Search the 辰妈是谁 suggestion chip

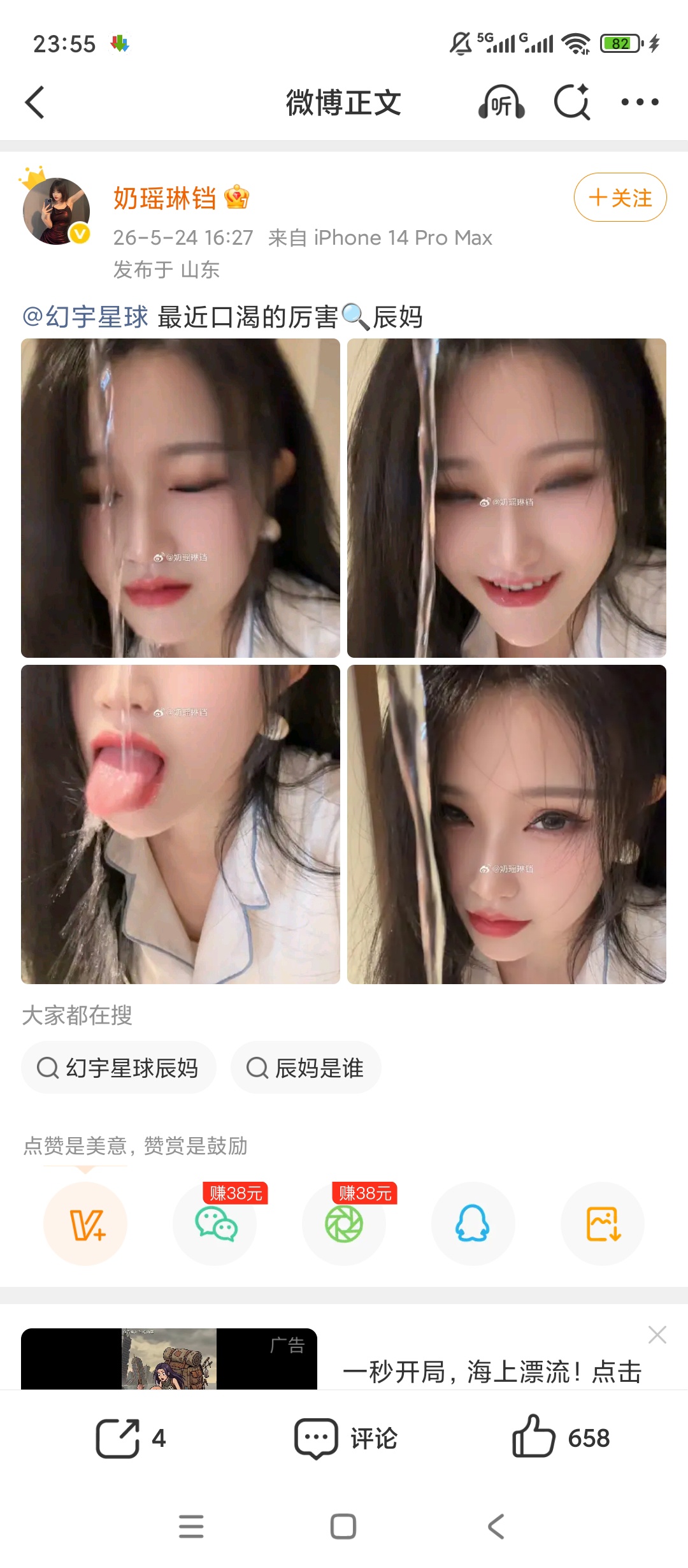pos(306,1068)
